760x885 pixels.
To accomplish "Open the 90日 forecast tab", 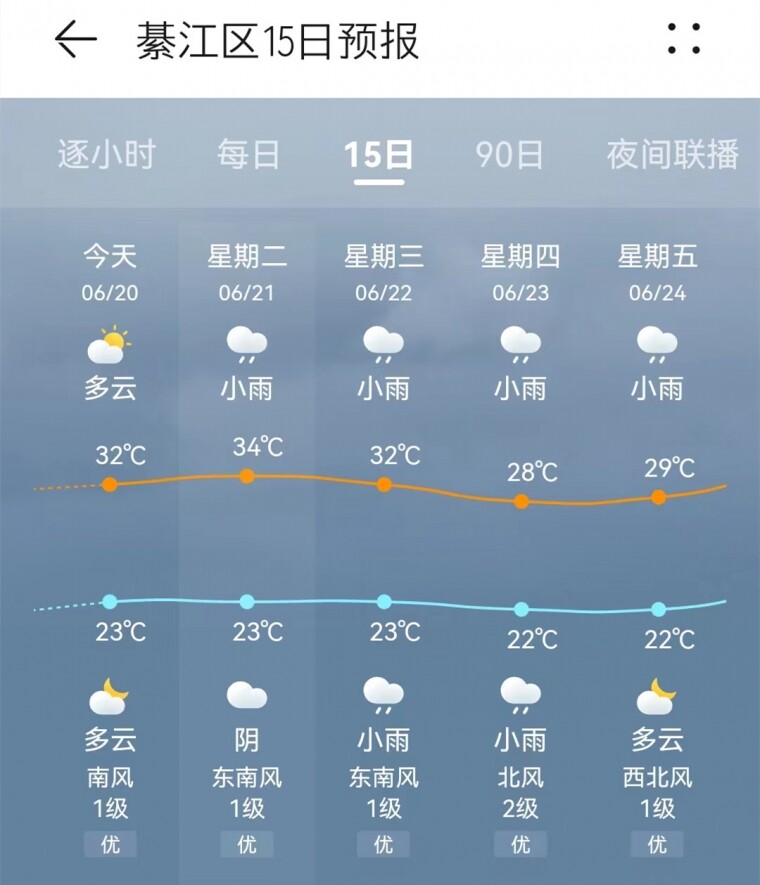I will (x=510, y=155).
